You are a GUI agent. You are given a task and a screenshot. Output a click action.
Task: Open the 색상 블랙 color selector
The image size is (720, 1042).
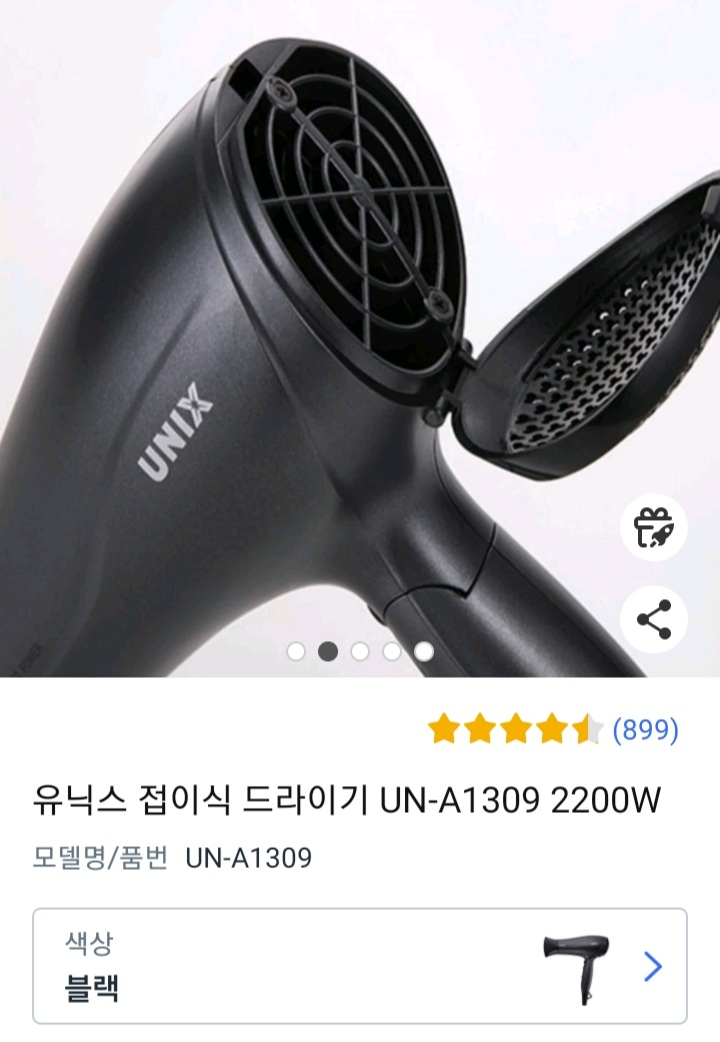pos(360,966)
